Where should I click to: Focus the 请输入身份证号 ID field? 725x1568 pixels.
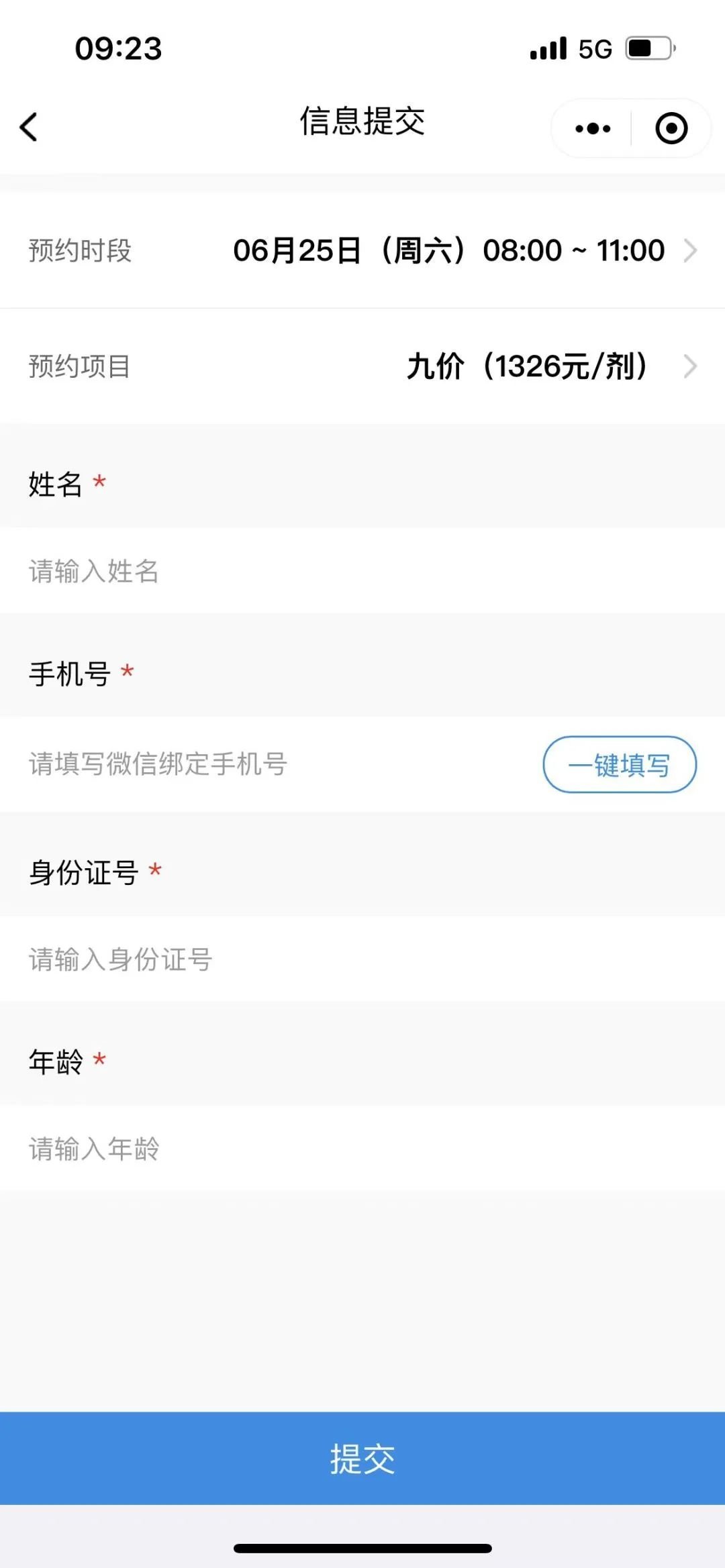(362, 959)
